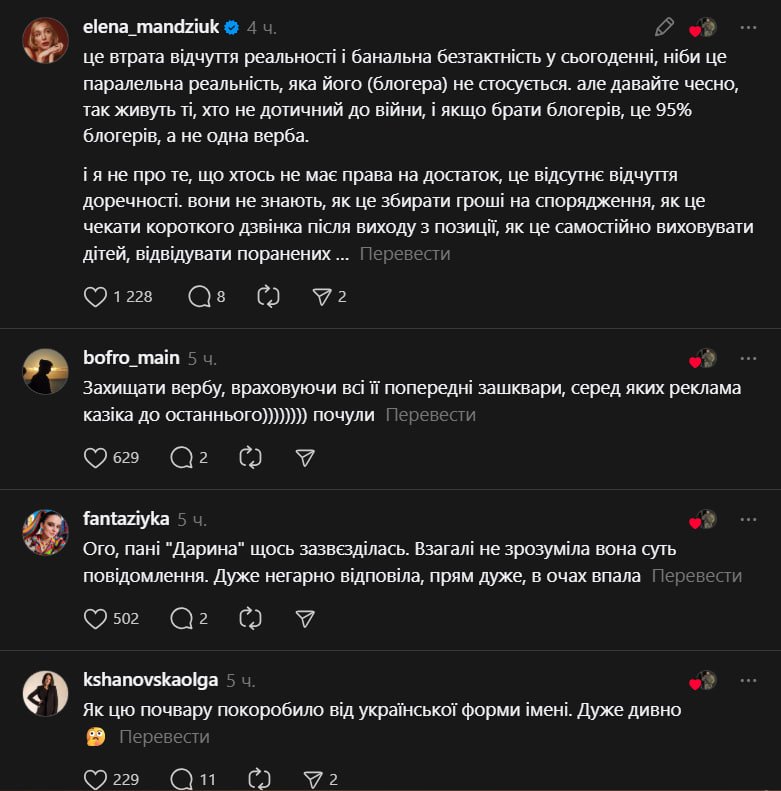This screenshot has width=781, height=791.
Task: Open more options on fantaziyka's comment
Action: point(748,519)
